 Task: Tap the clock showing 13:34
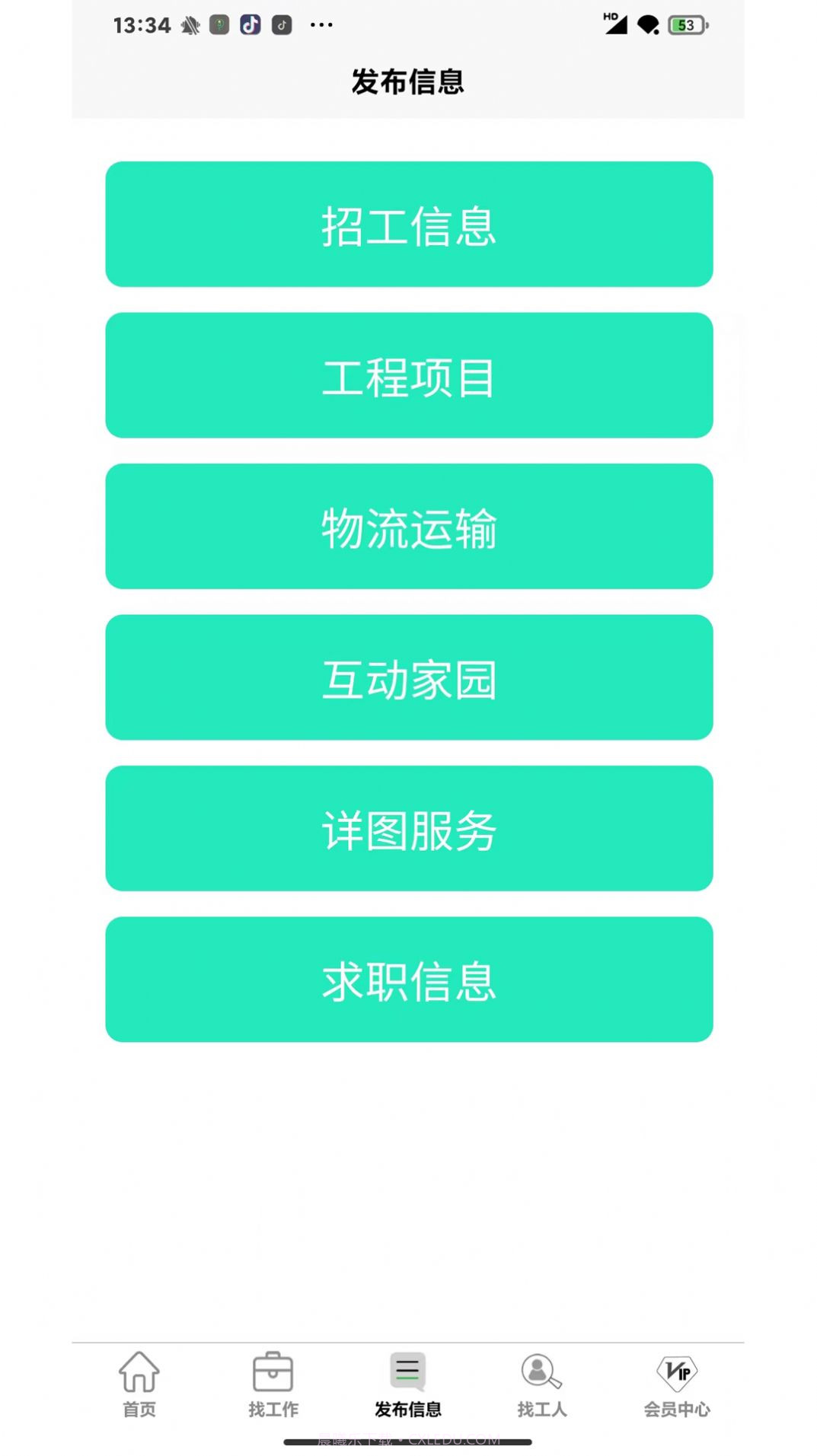point(141,24)
